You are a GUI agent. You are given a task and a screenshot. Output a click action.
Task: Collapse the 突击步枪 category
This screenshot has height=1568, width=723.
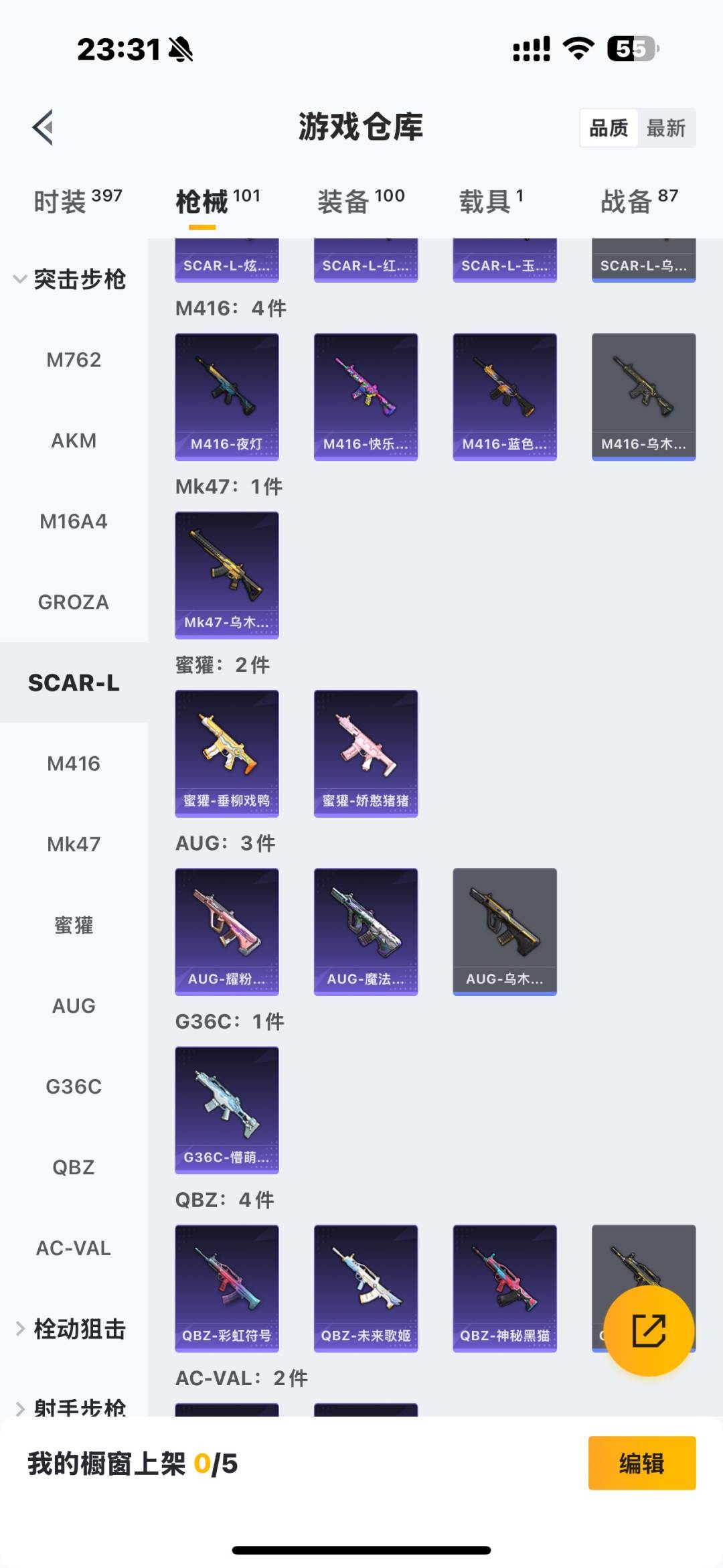pyautogui.click(x=70, y=279)
